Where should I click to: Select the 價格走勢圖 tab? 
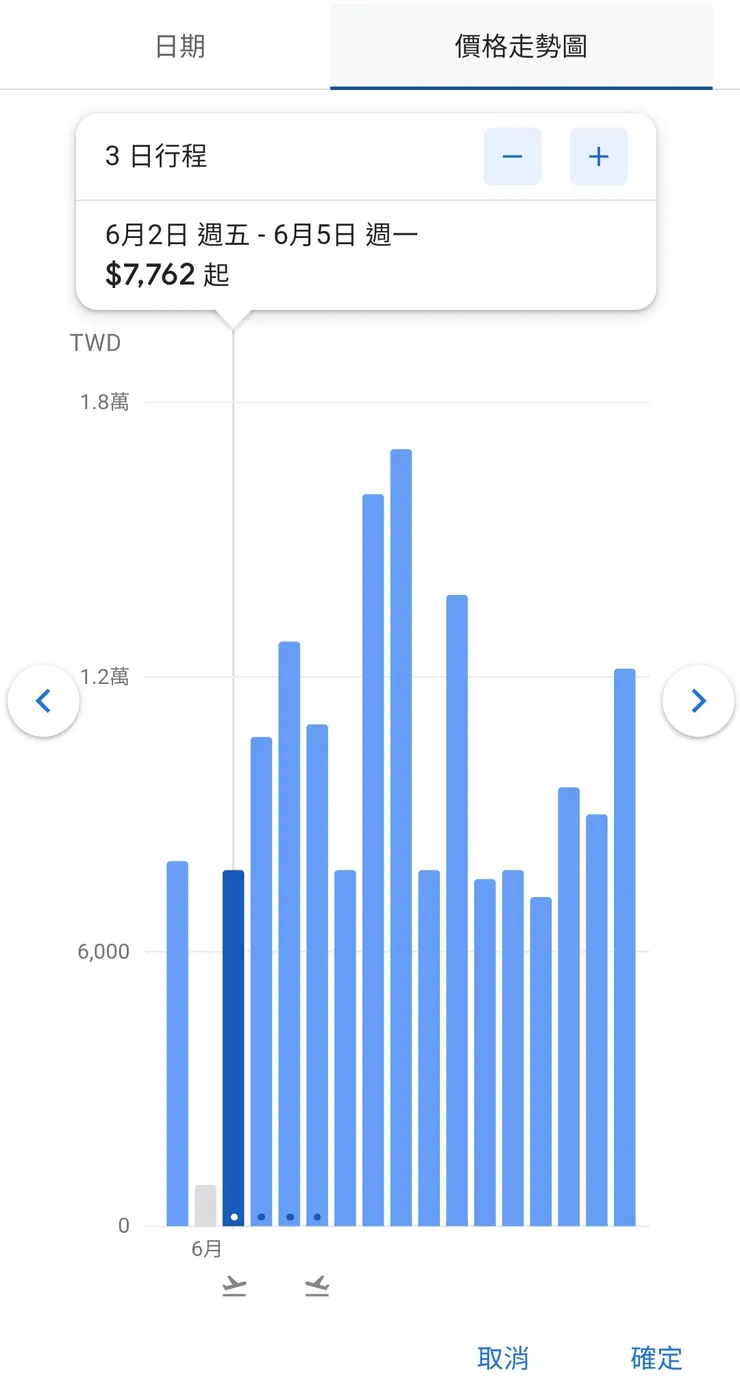coord(521,46)
